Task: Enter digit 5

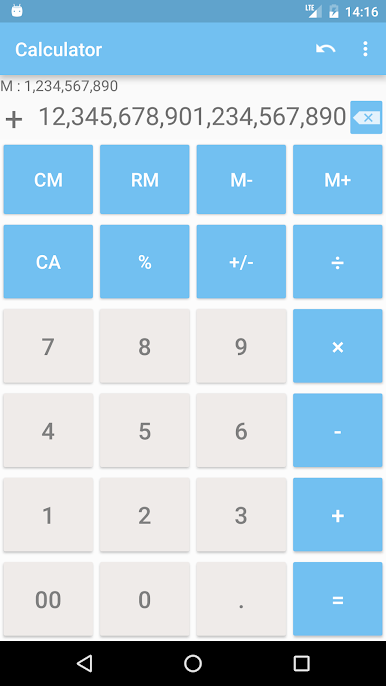Action: tap(145, 430)
